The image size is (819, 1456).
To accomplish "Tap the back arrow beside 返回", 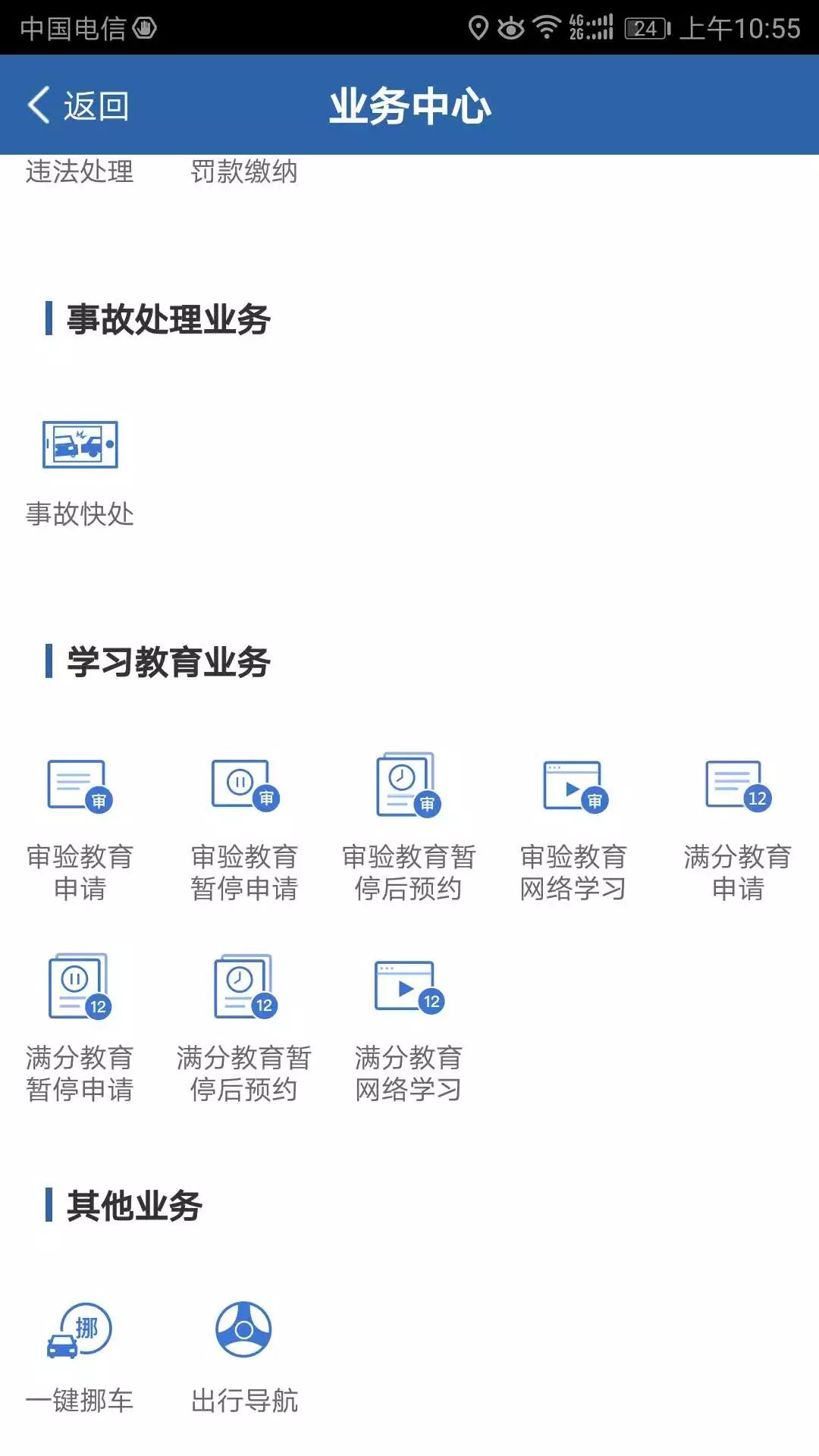I will [37, 106].
